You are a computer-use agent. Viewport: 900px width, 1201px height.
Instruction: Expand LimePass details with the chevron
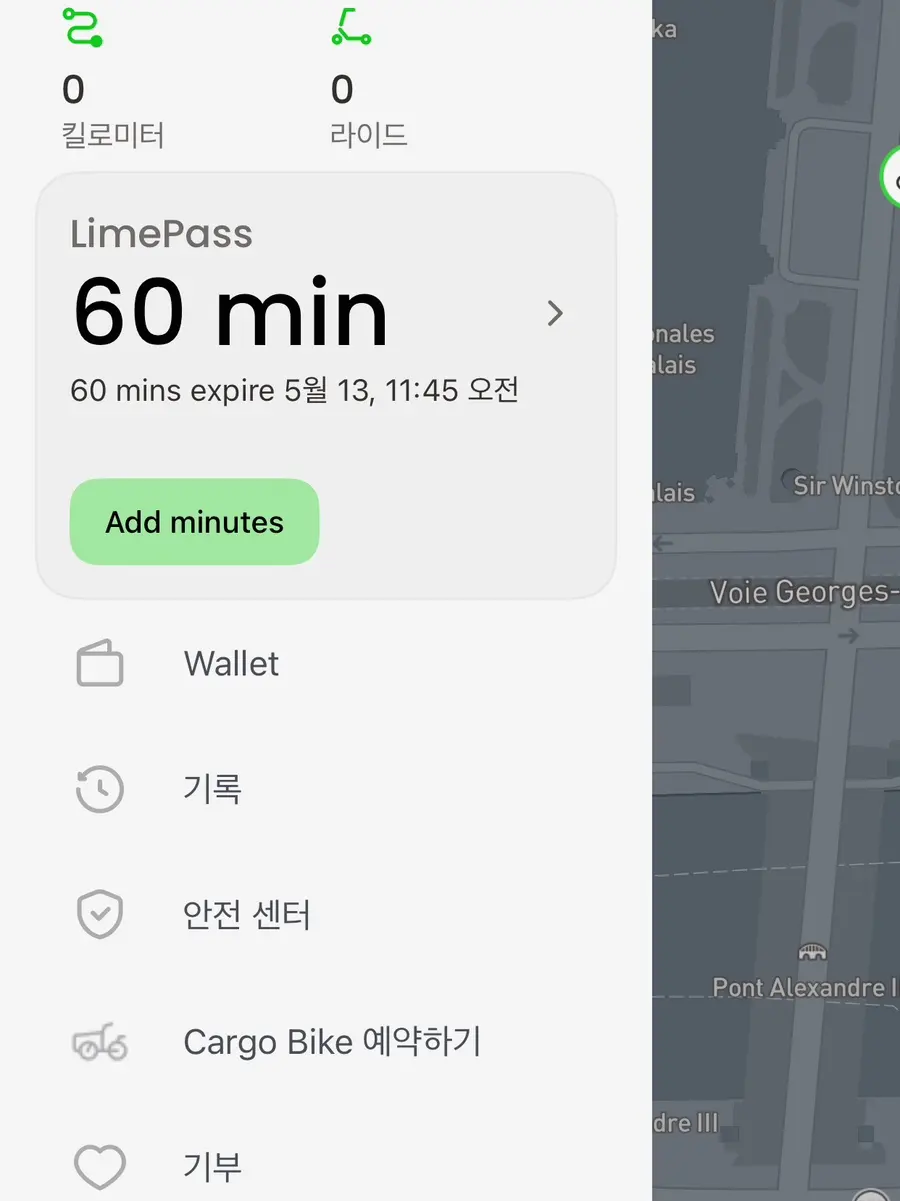(555, 314)
